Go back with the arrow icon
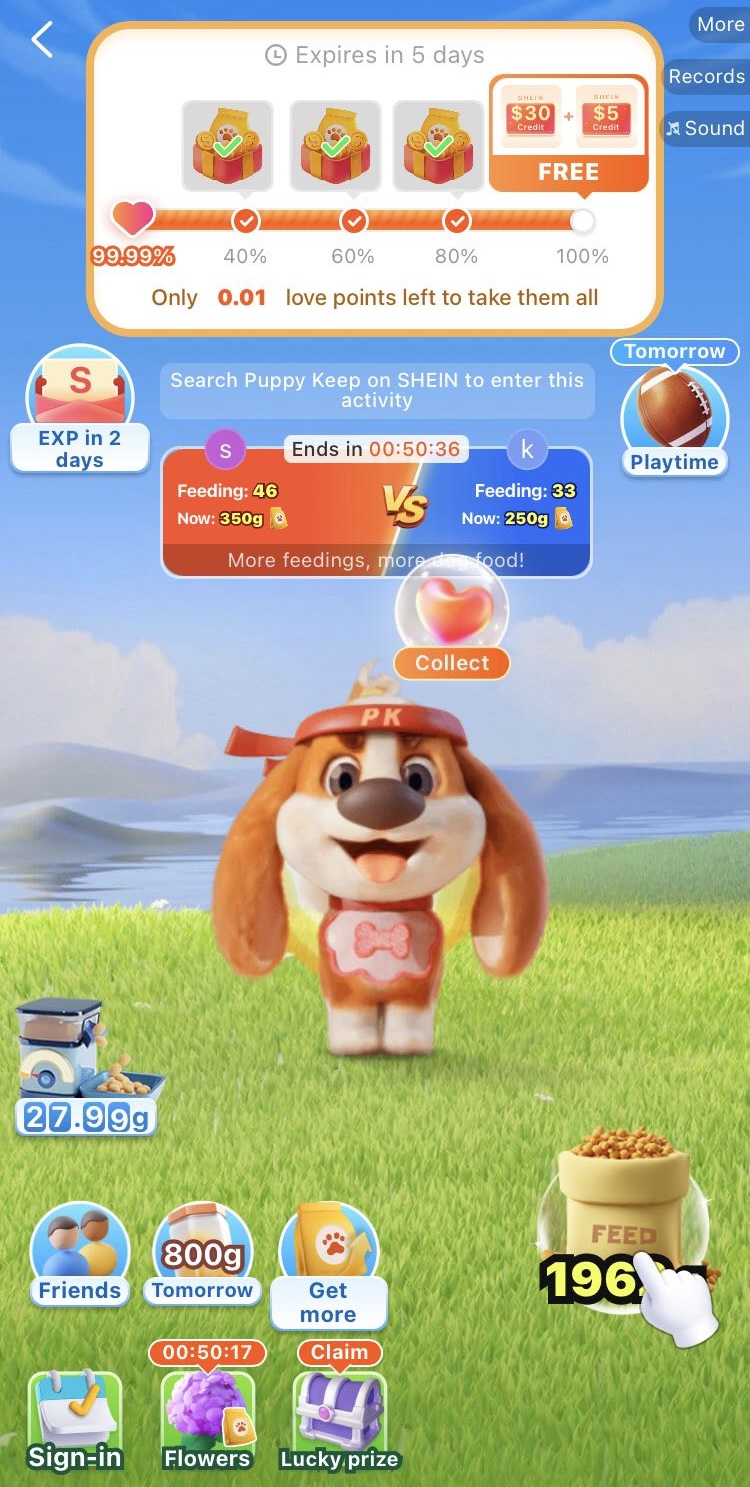 click(x=42, y=41)
